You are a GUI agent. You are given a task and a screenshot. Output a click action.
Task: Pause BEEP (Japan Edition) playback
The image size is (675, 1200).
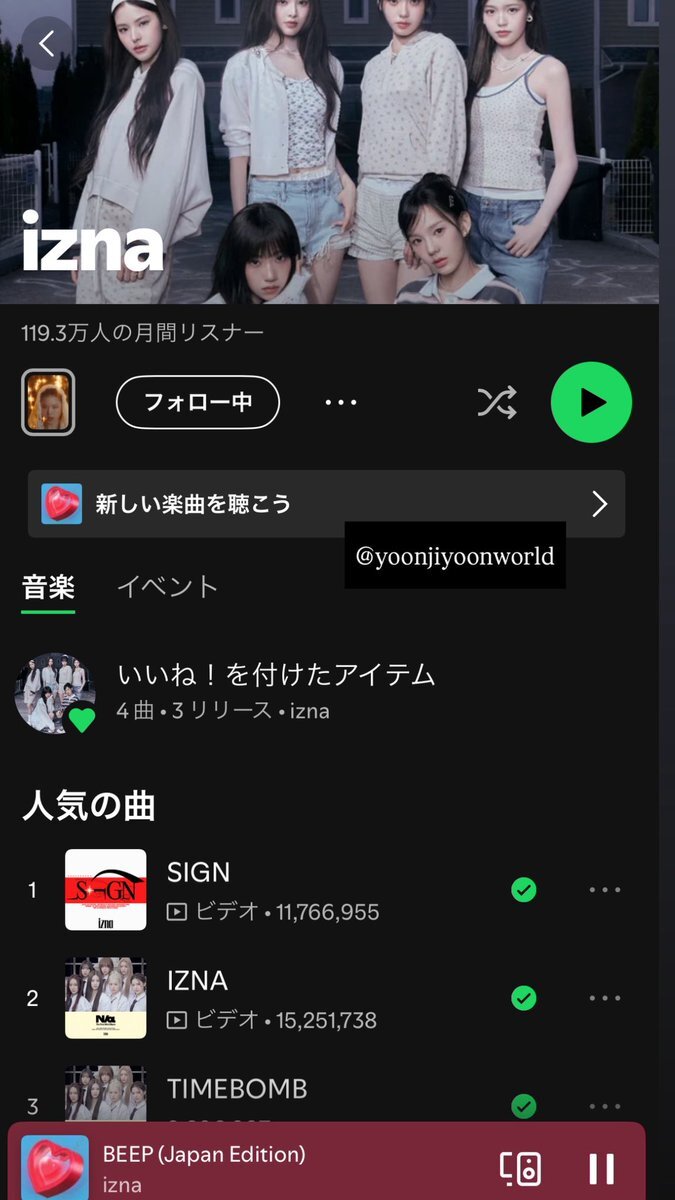click(x=601, y=1168)
